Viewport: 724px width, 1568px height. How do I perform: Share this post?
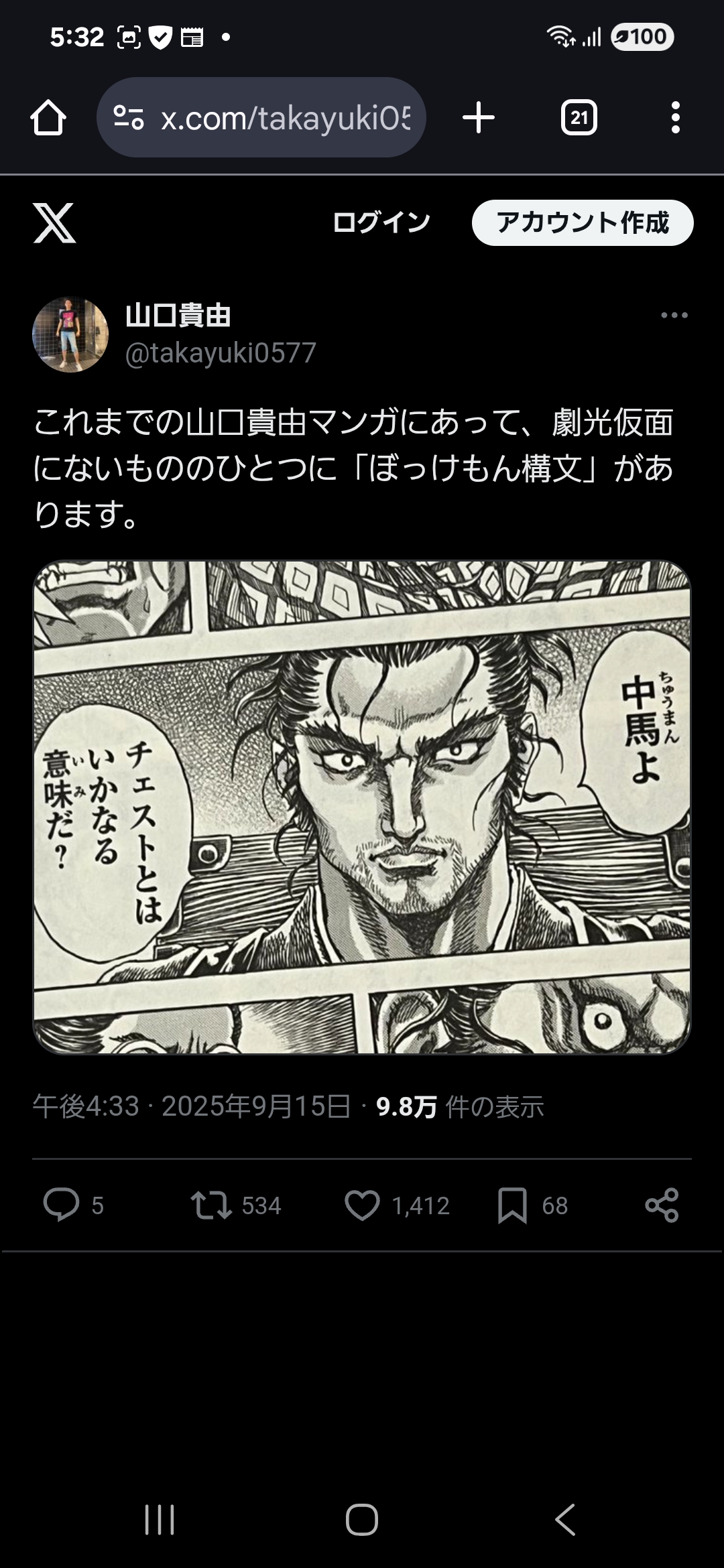[662, 1205]
